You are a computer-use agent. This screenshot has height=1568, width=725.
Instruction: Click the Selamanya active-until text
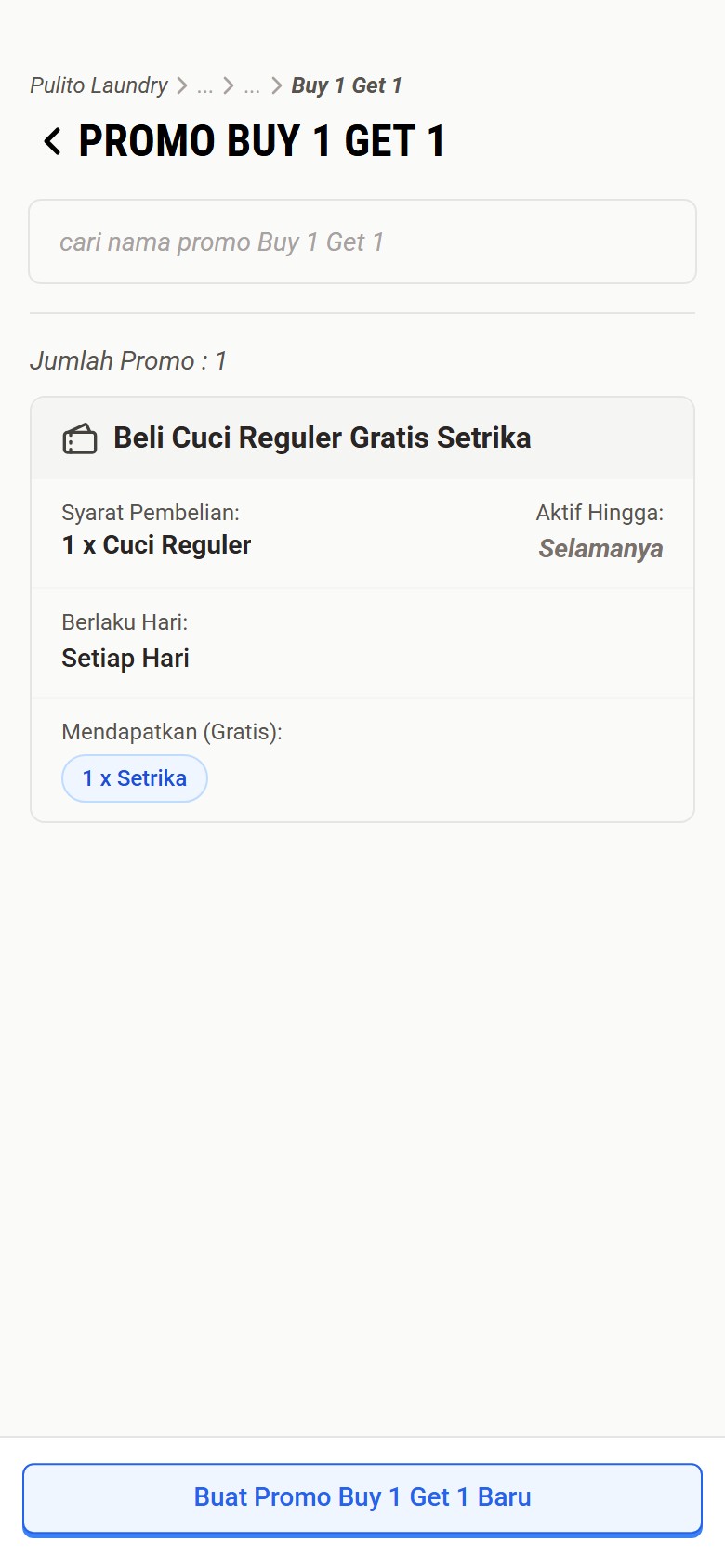point(600,549)
